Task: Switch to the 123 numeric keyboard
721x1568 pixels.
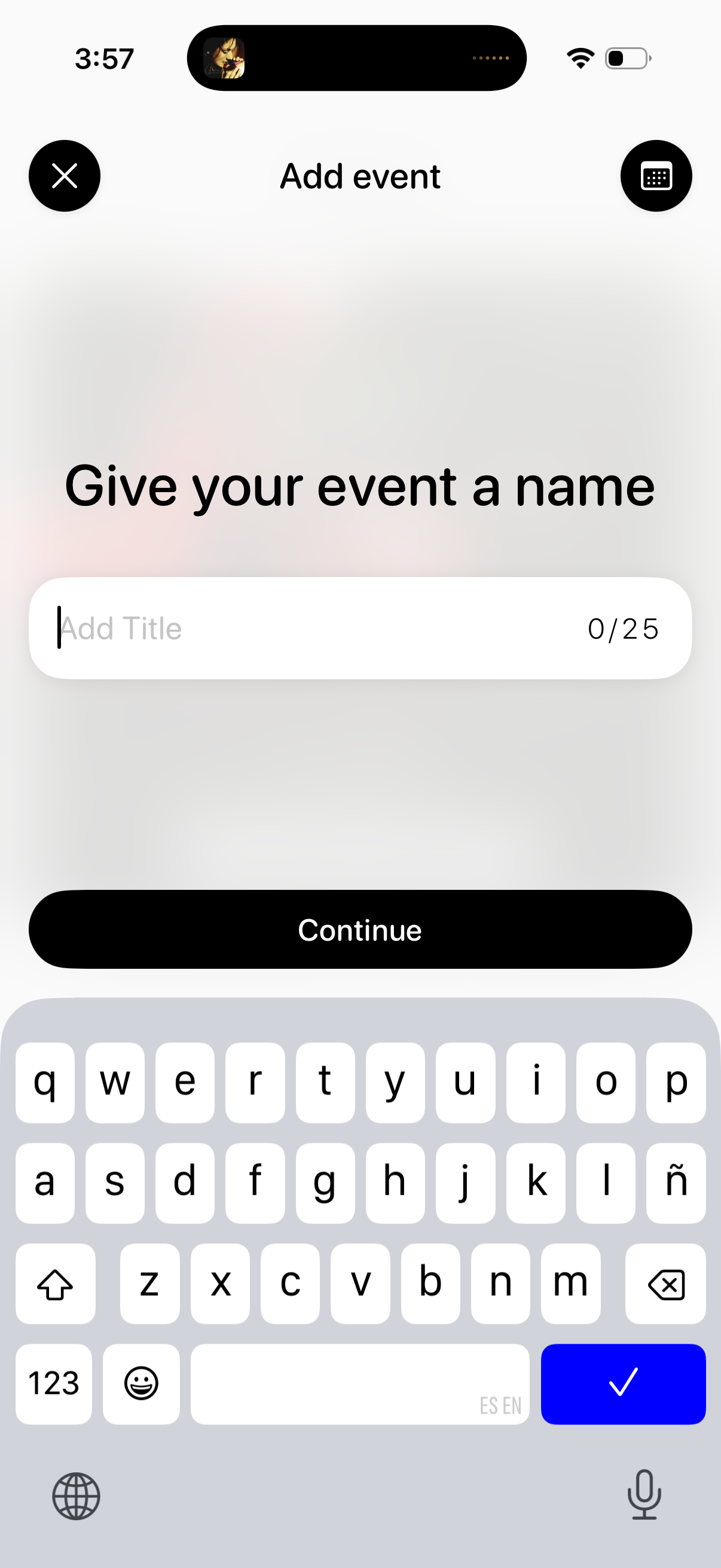Action: [x=54, y=1384]
